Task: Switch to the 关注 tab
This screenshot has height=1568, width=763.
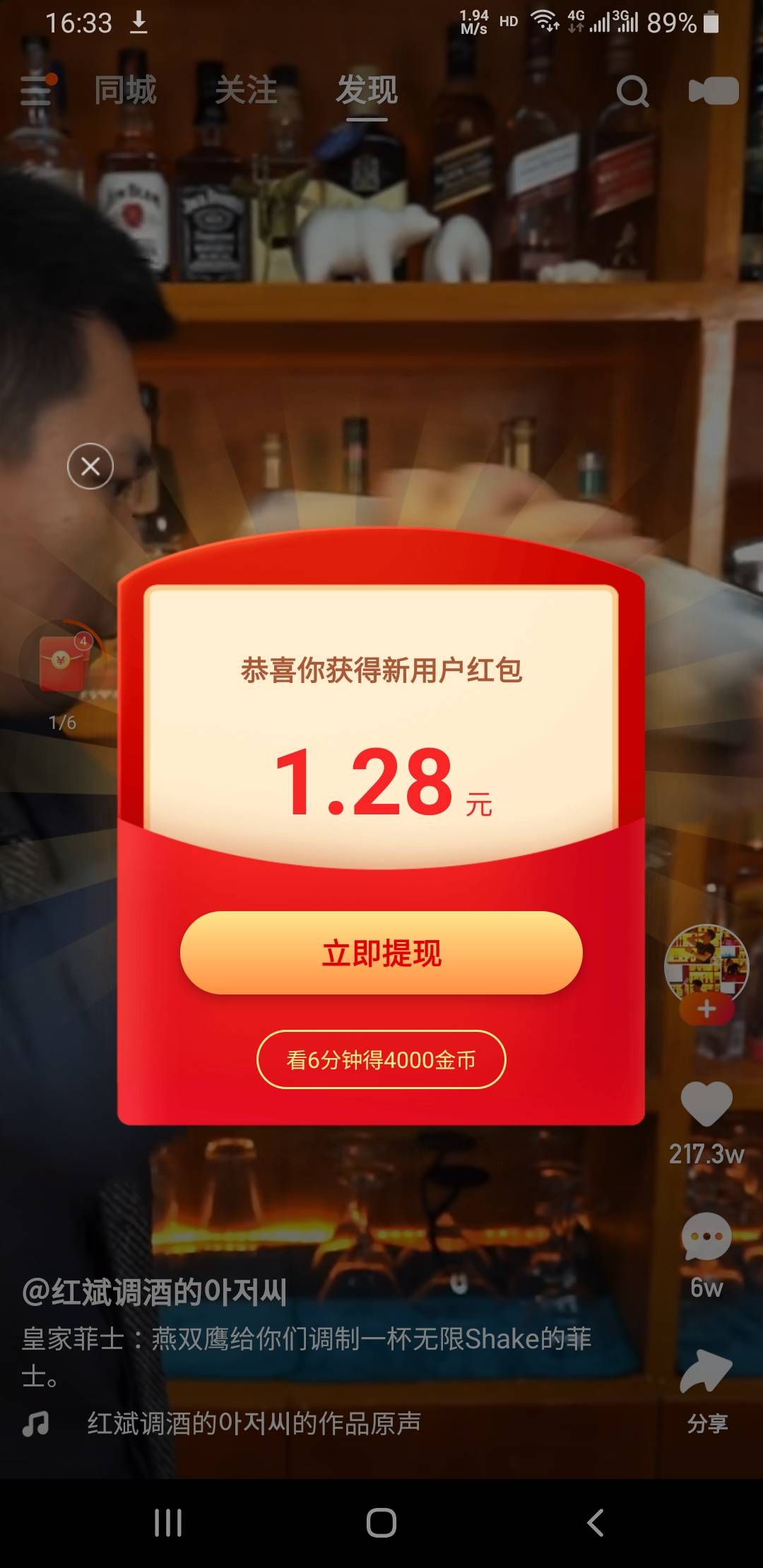Action: point(246,90)
